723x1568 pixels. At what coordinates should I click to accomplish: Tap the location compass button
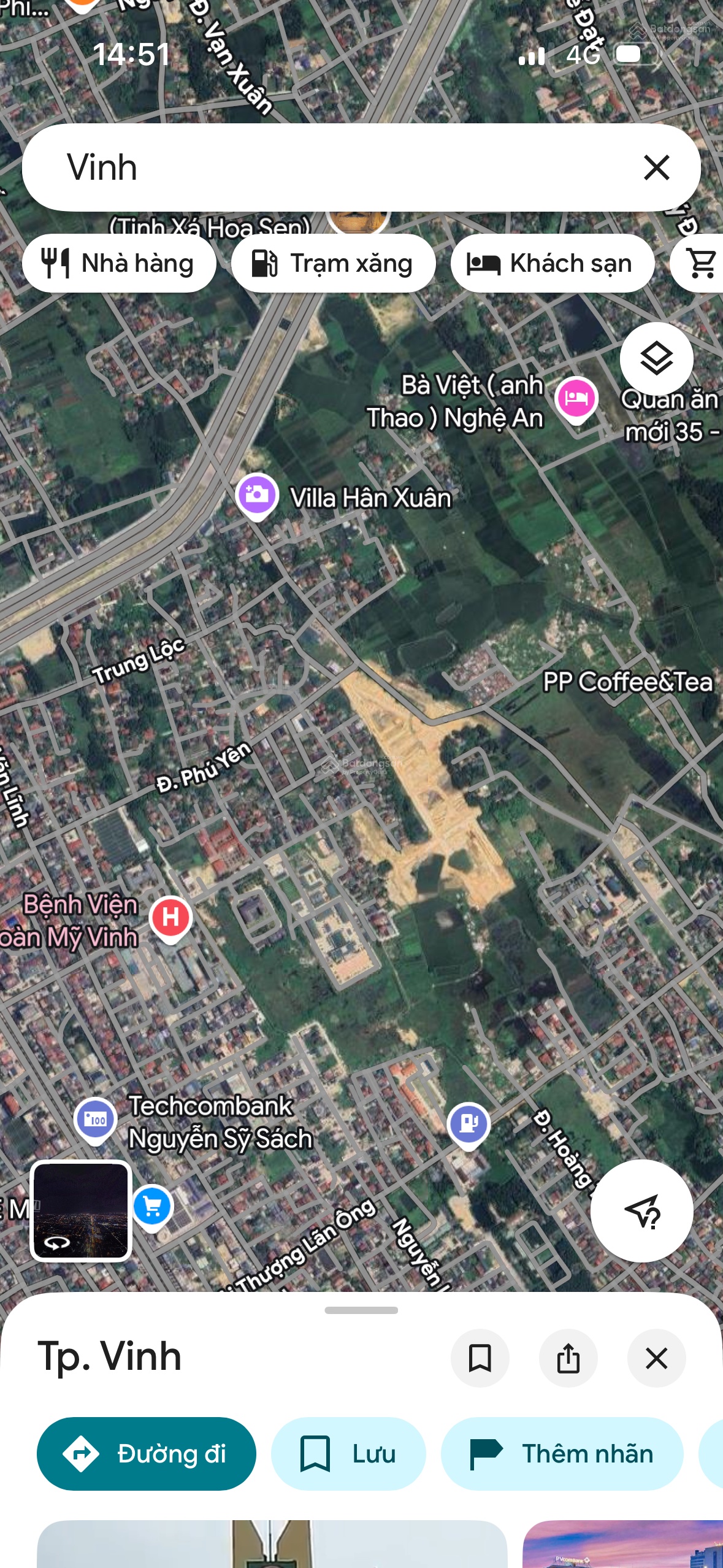641,1210
